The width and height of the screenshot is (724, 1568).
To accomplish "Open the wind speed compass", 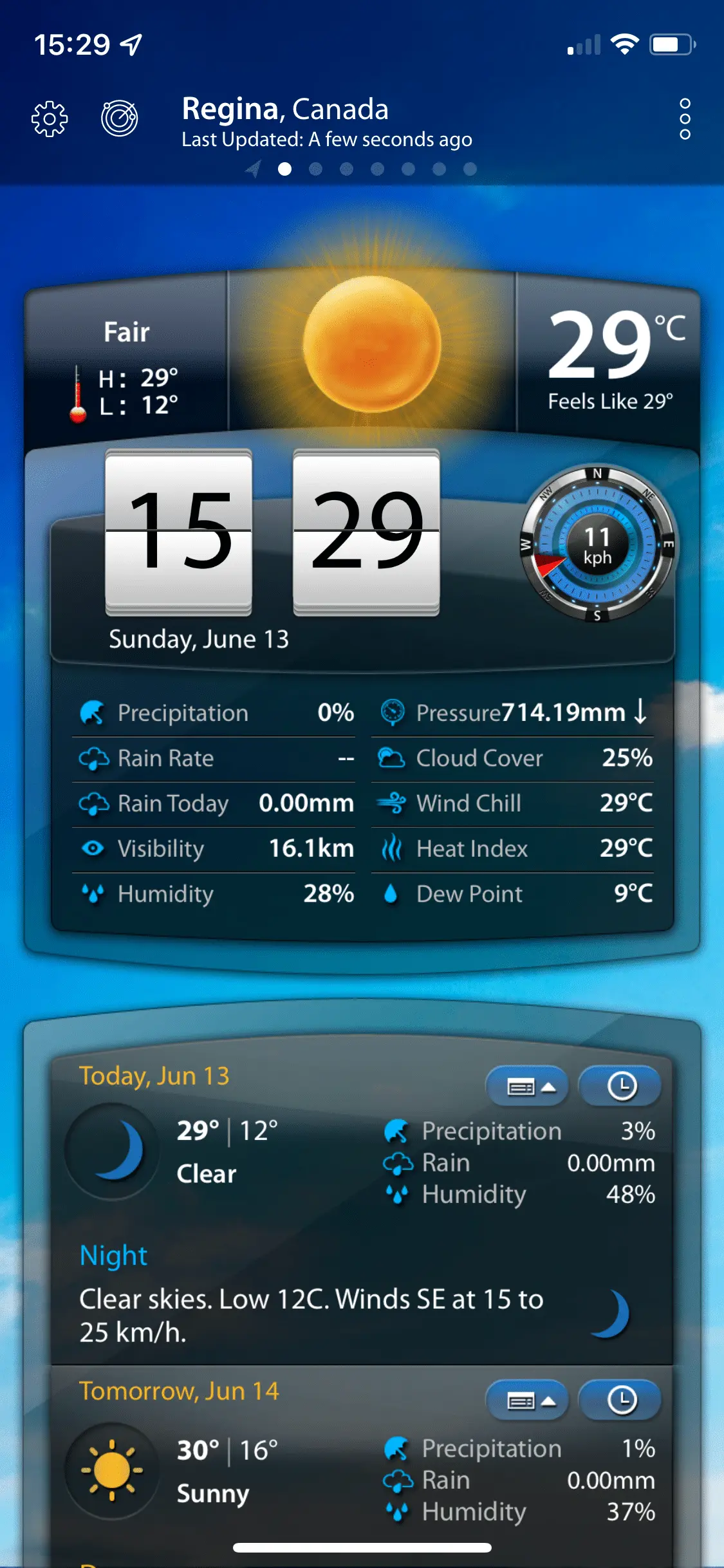I will pyautogui.click(x=597, y=545).
